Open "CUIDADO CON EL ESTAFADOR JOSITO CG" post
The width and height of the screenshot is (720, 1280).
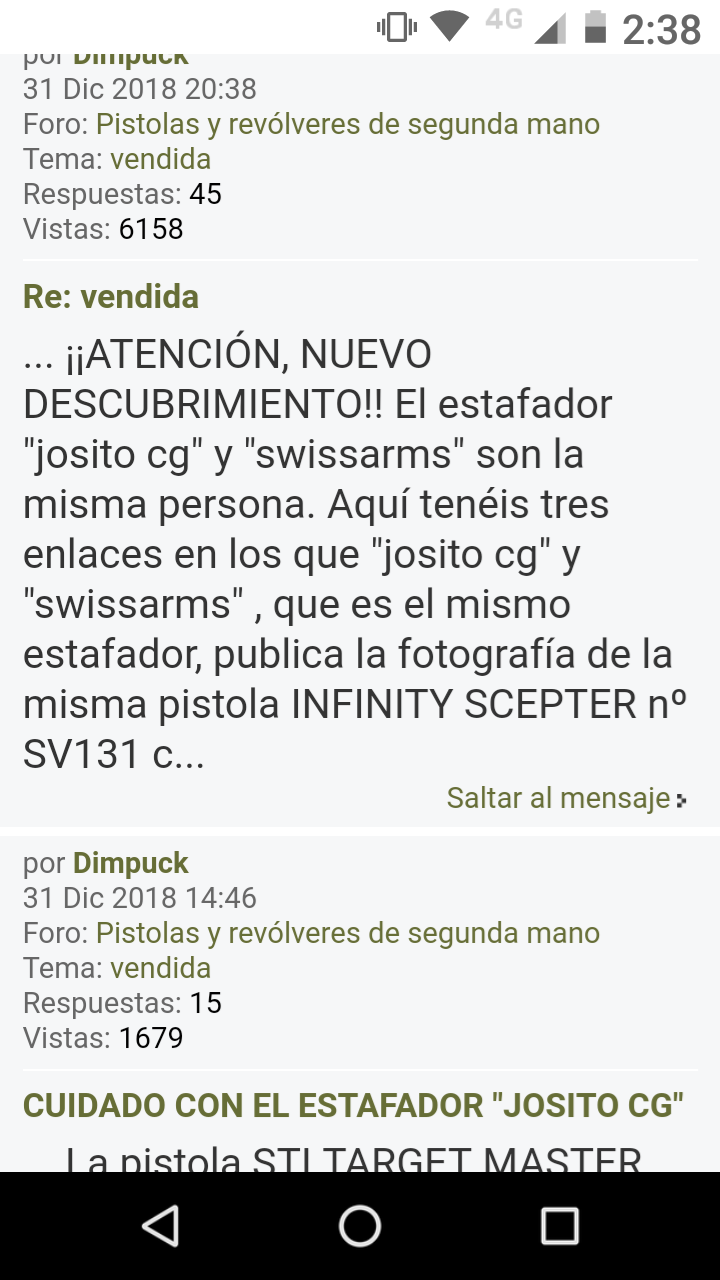(x=353, y=1106)
